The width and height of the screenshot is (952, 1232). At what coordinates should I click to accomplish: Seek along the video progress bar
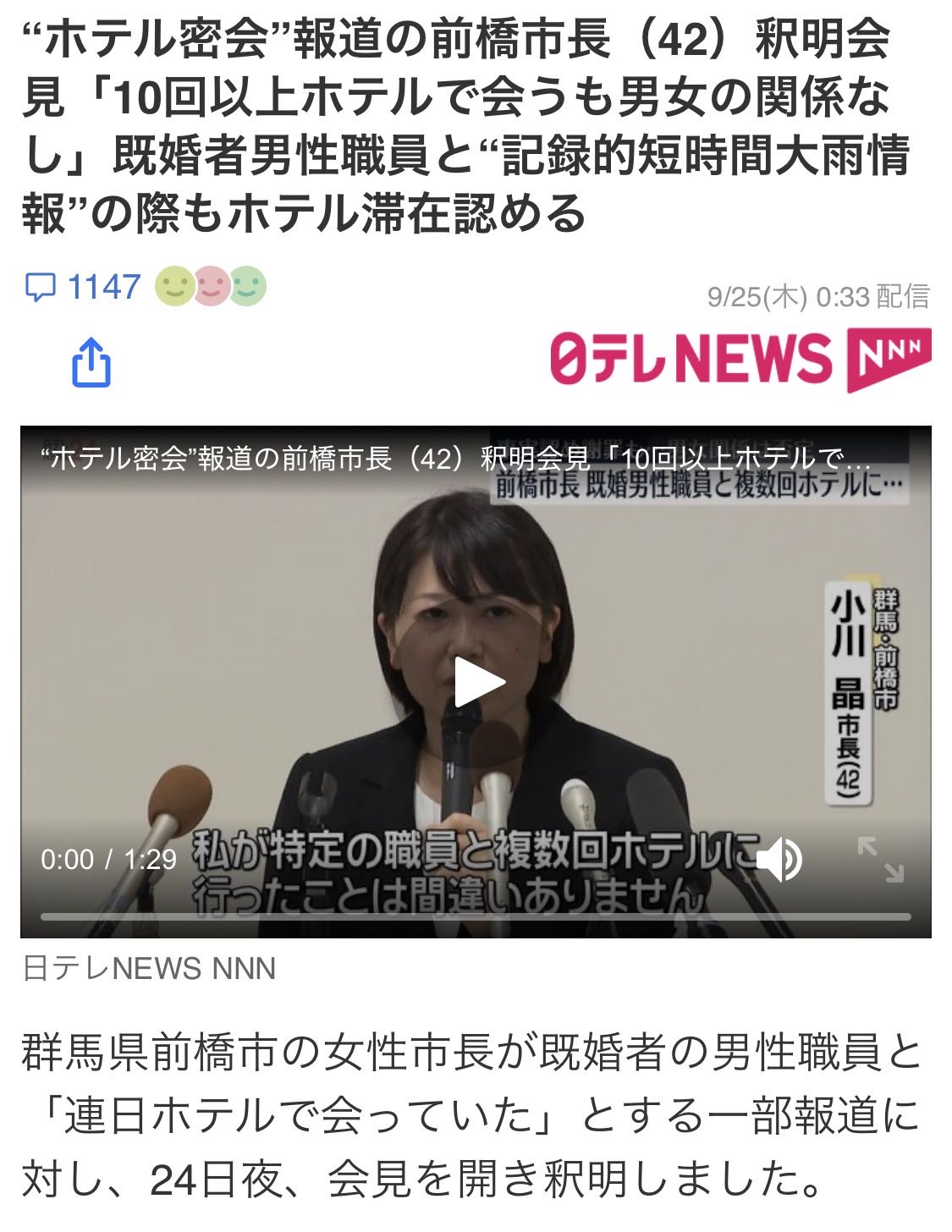476,916
